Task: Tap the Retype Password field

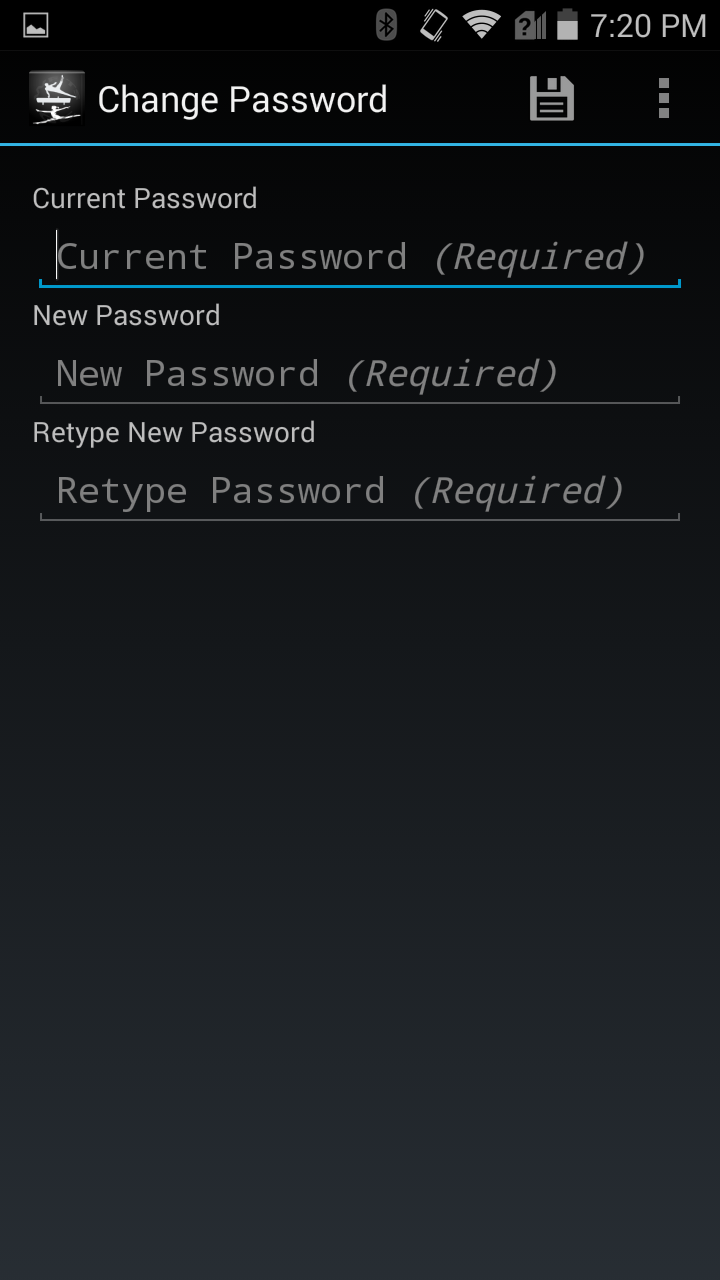Action: [x=360, y=491]
